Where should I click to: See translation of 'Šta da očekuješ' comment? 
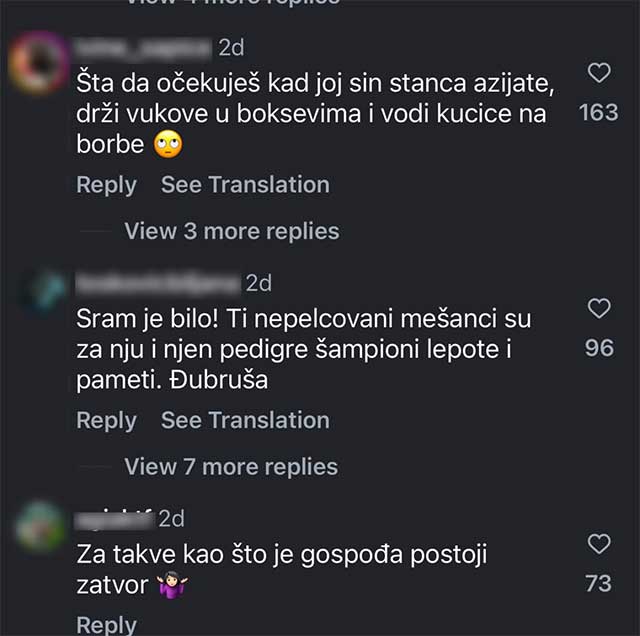point(245,185)
